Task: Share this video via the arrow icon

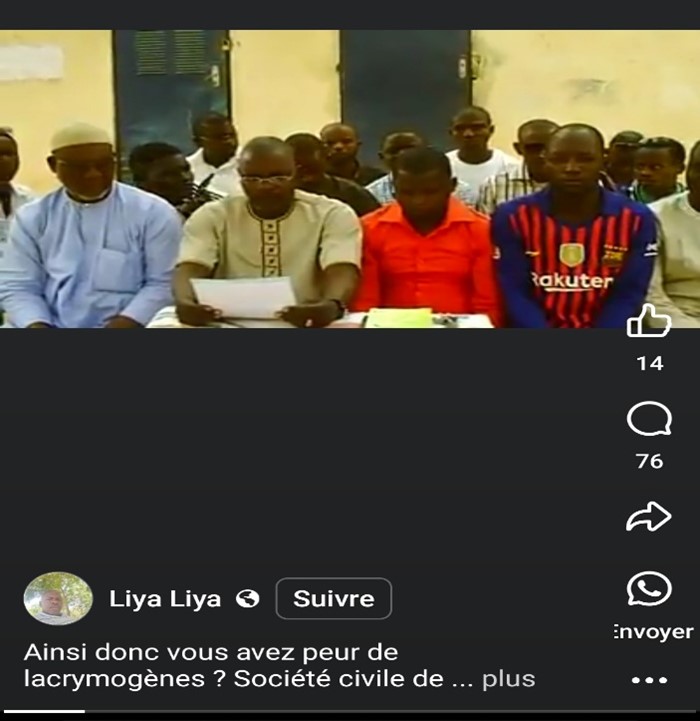Action: click(649, 517)
